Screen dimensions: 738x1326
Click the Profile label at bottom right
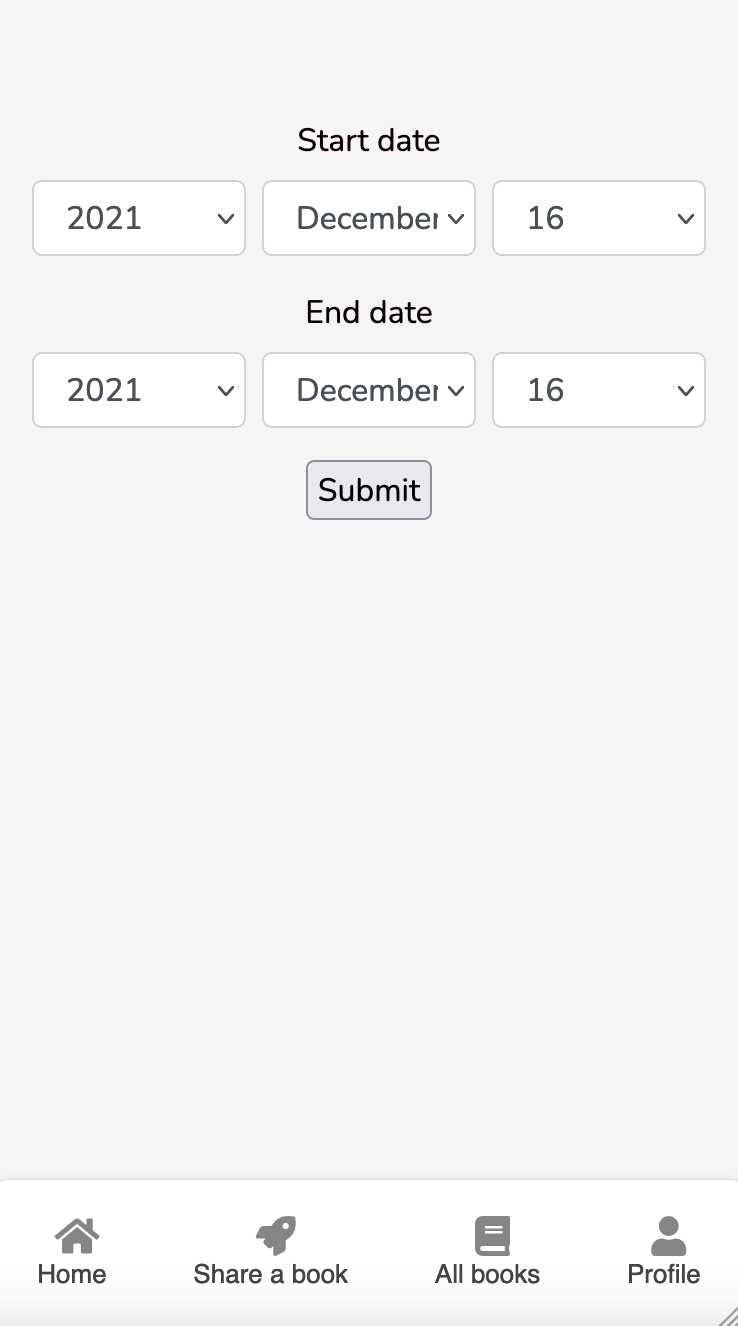pos(663,1274)
